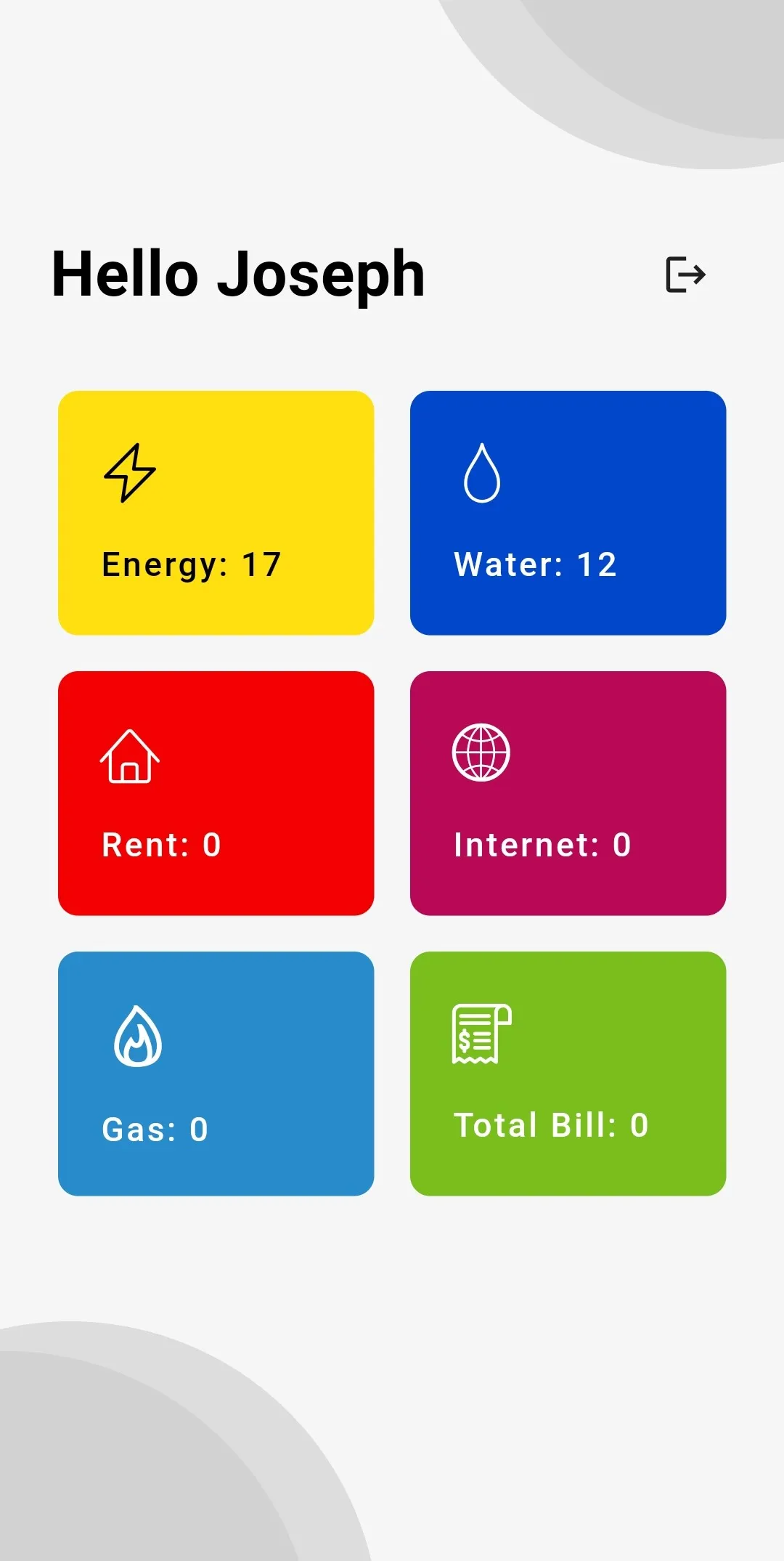The width and height of the screenshot is (784, 1561).
Task: Click the Energy: 17 label text
Action: [191, 562]
